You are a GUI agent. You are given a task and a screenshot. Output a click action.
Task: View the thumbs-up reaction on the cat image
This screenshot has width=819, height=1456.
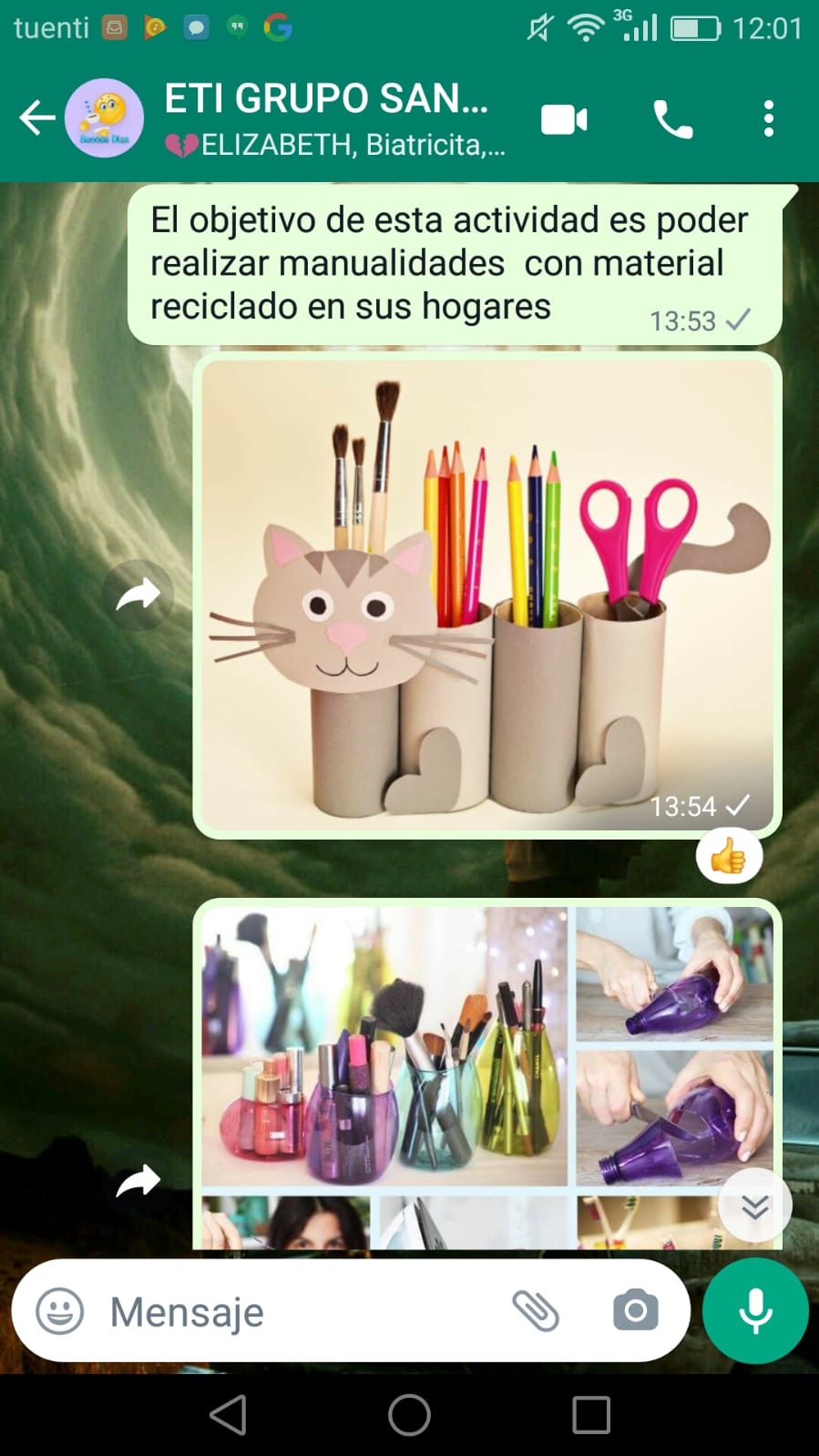click(729, 857)
